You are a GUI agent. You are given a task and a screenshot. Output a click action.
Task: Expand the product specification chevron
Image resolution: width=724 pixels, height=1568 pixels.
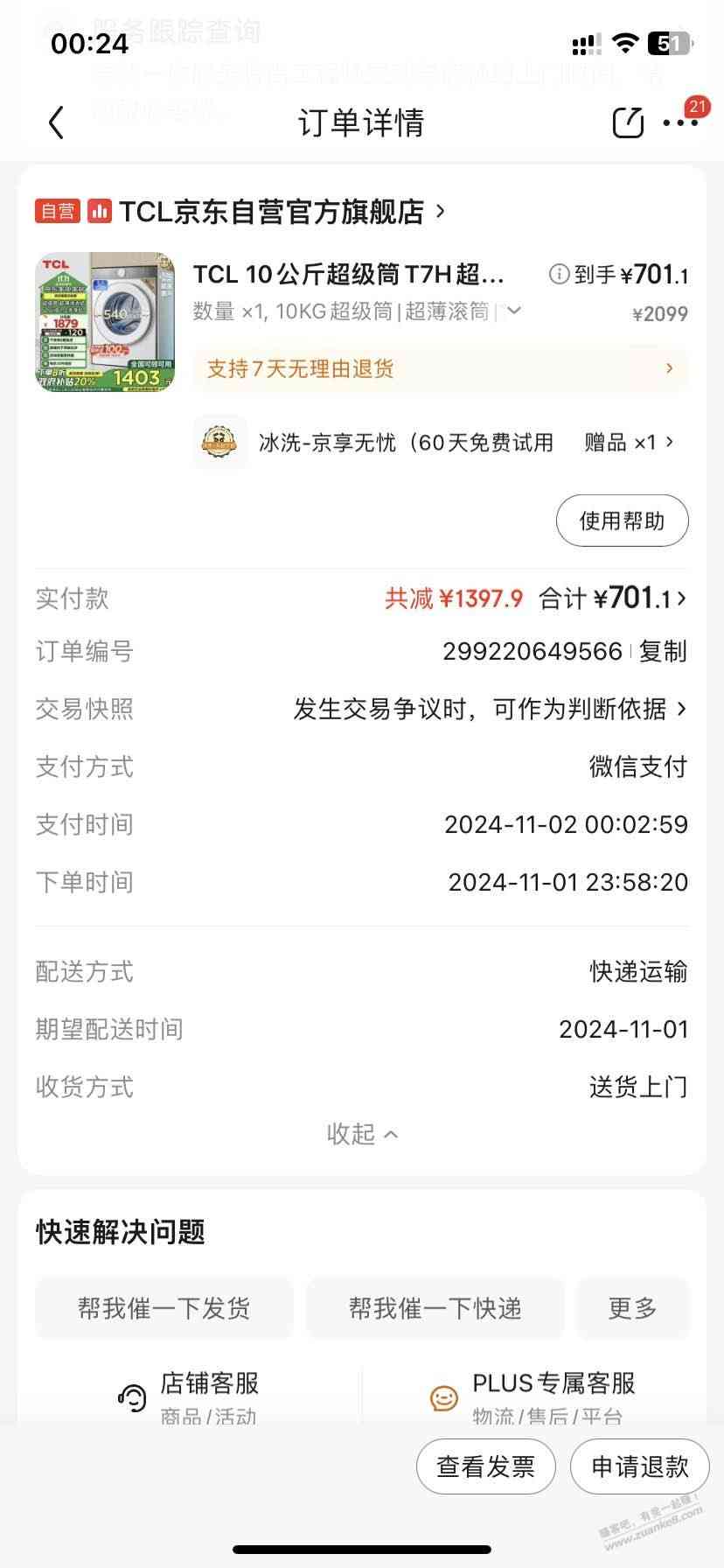514,311
